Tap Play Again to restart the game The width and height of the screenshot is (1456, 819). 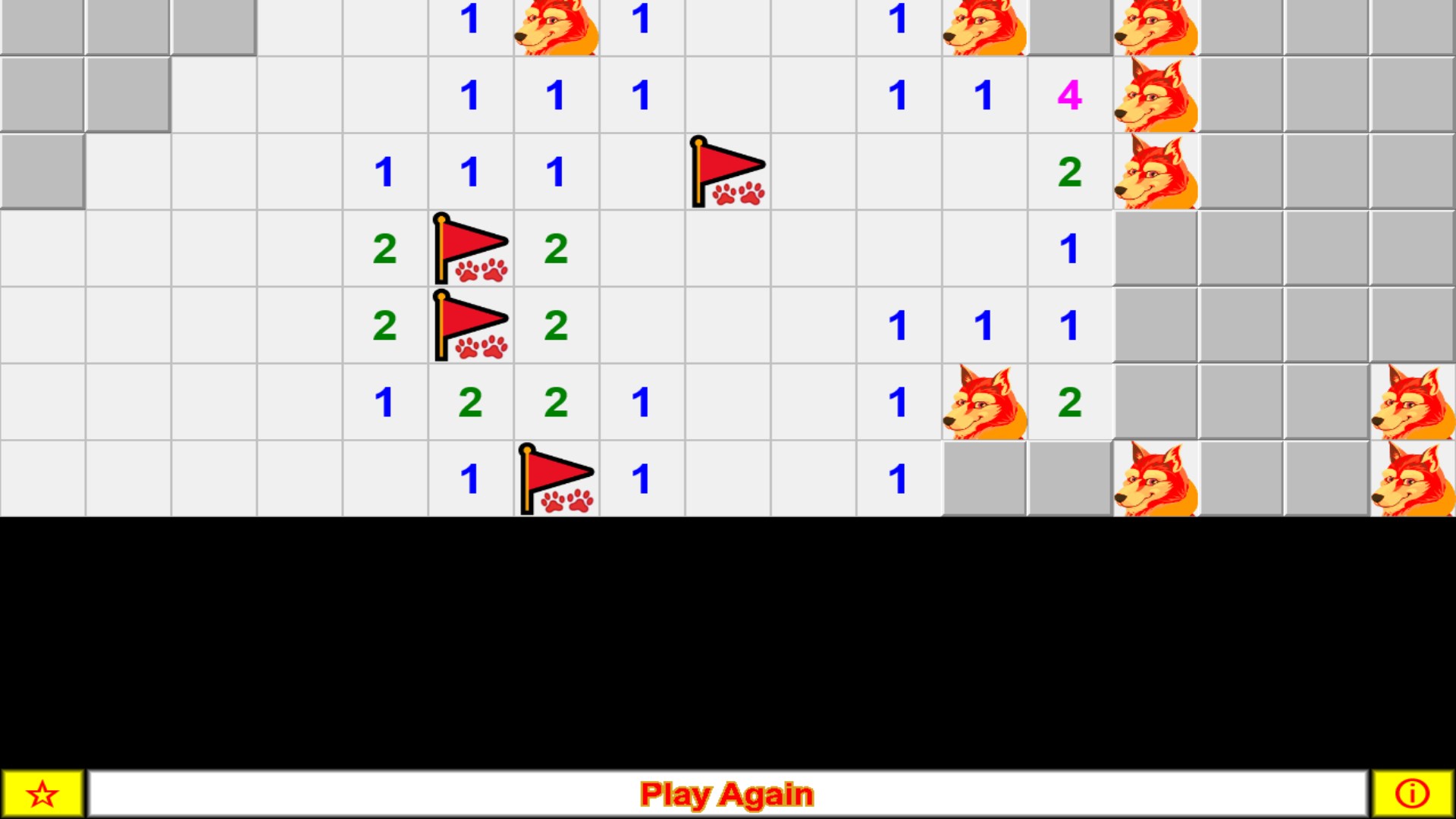[726, 794]
